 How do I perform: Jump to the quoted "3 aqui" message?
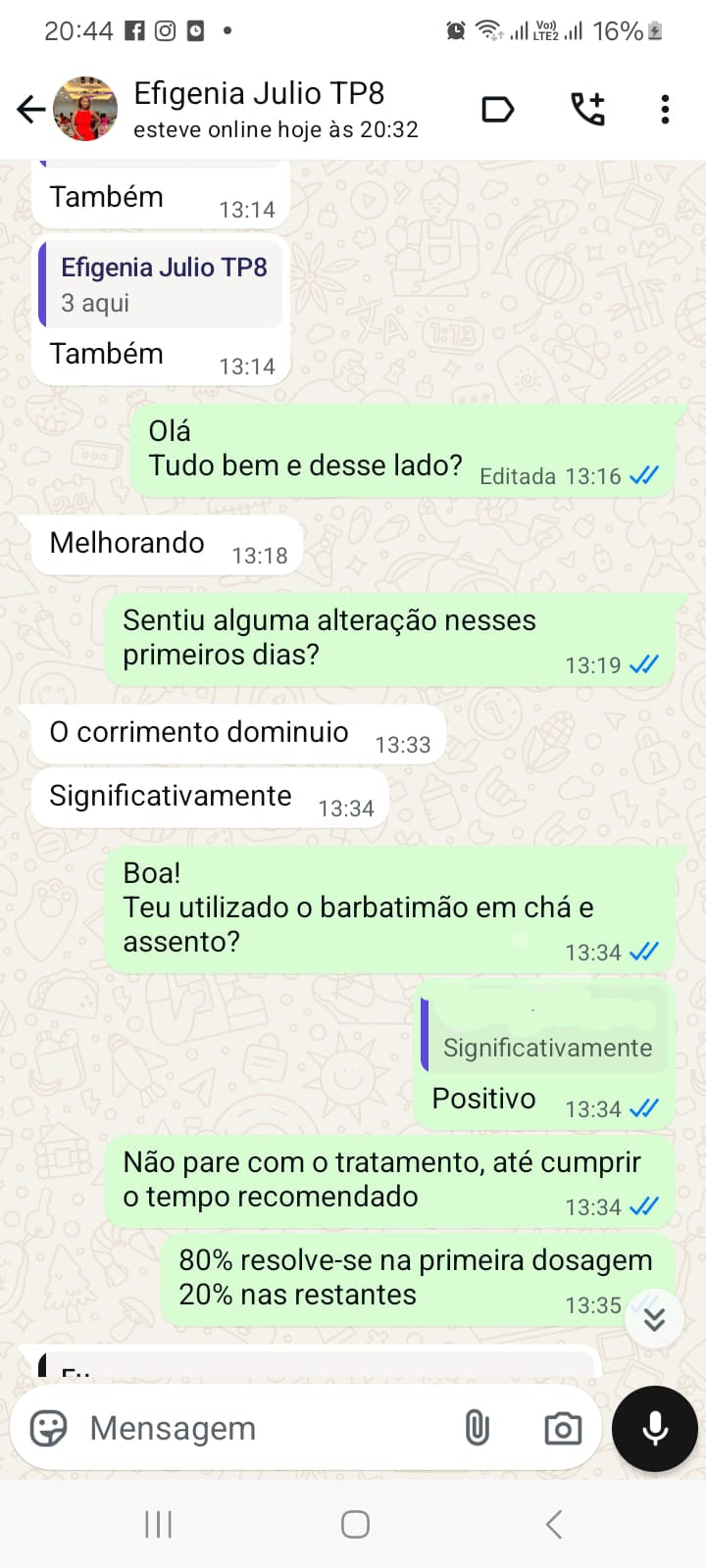tap(162, 284)
